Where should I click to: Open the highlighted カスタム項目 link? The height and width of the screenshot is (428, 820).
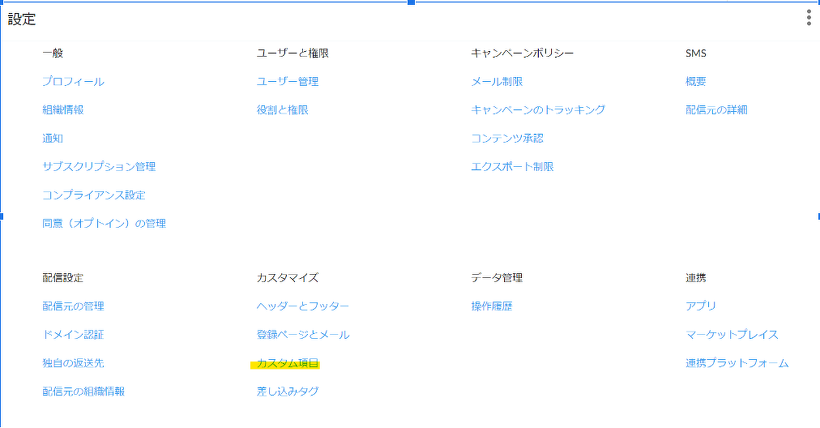click(288, 363)
